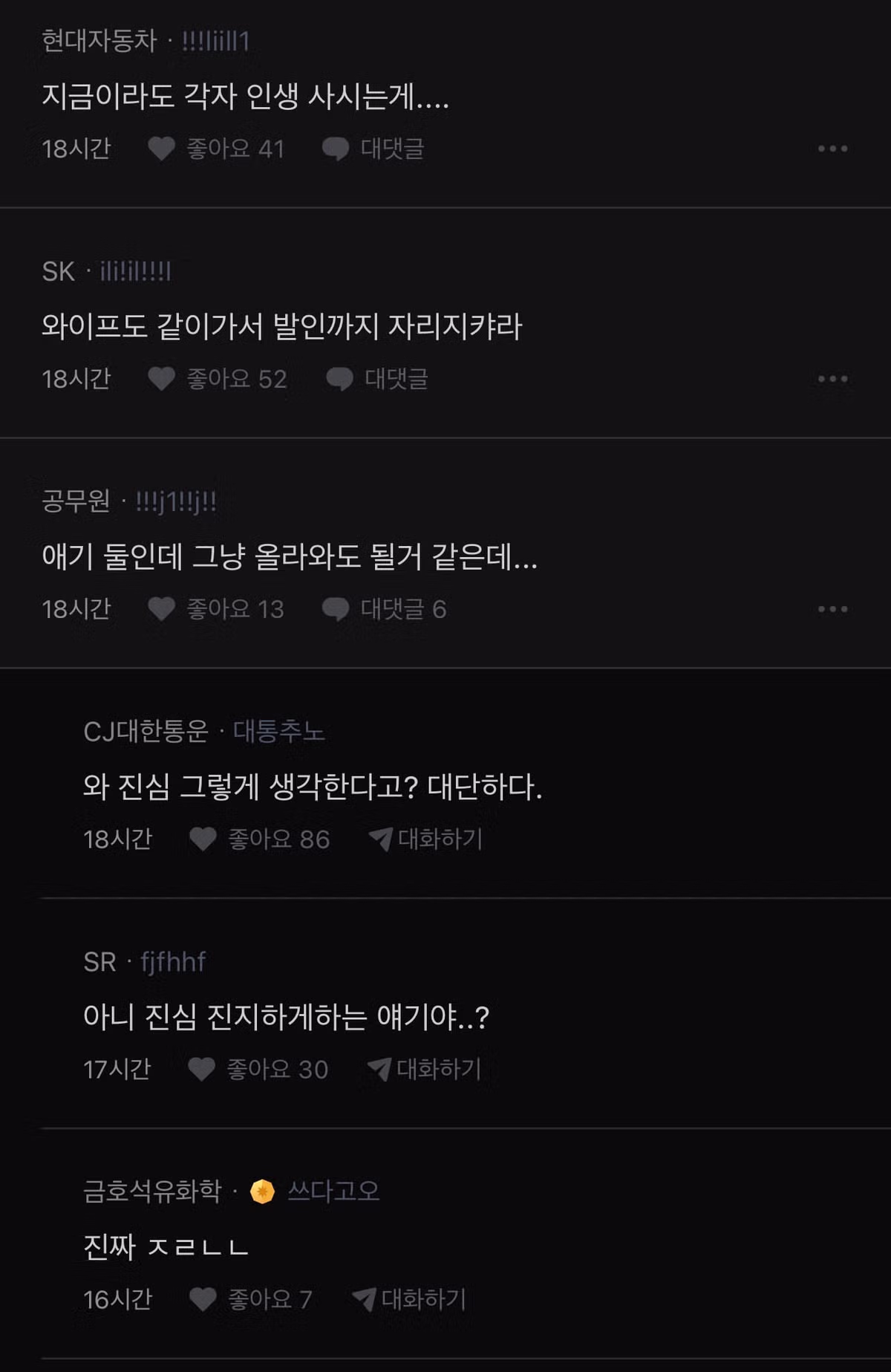Tap the paper plane icon on 금호석유화학's comment
This screenshot has width=891, height=1372.
click(365, 1296)
